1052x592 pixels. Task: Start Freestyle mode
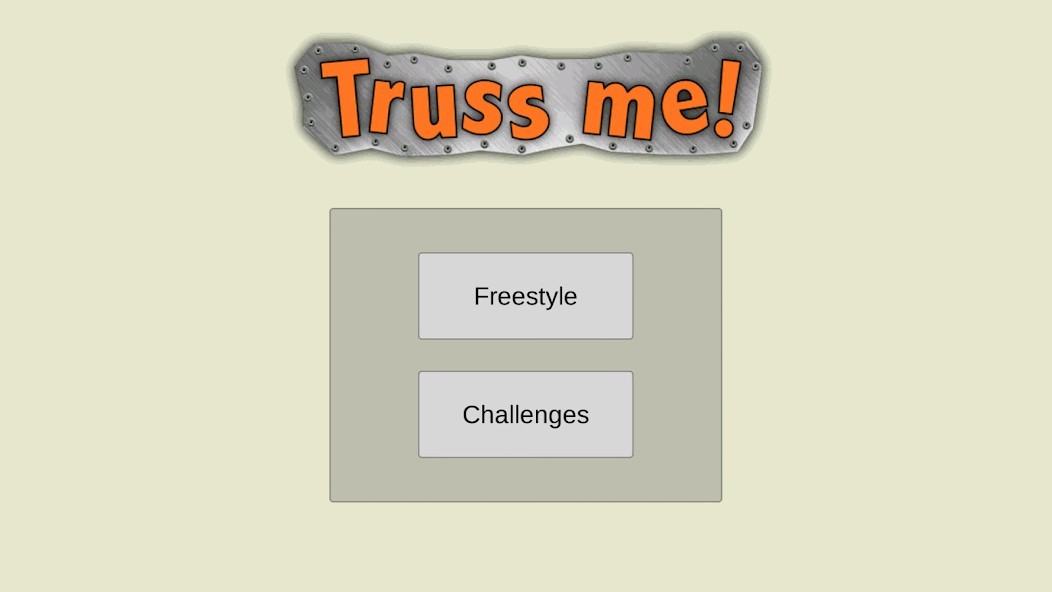point(525,296)
